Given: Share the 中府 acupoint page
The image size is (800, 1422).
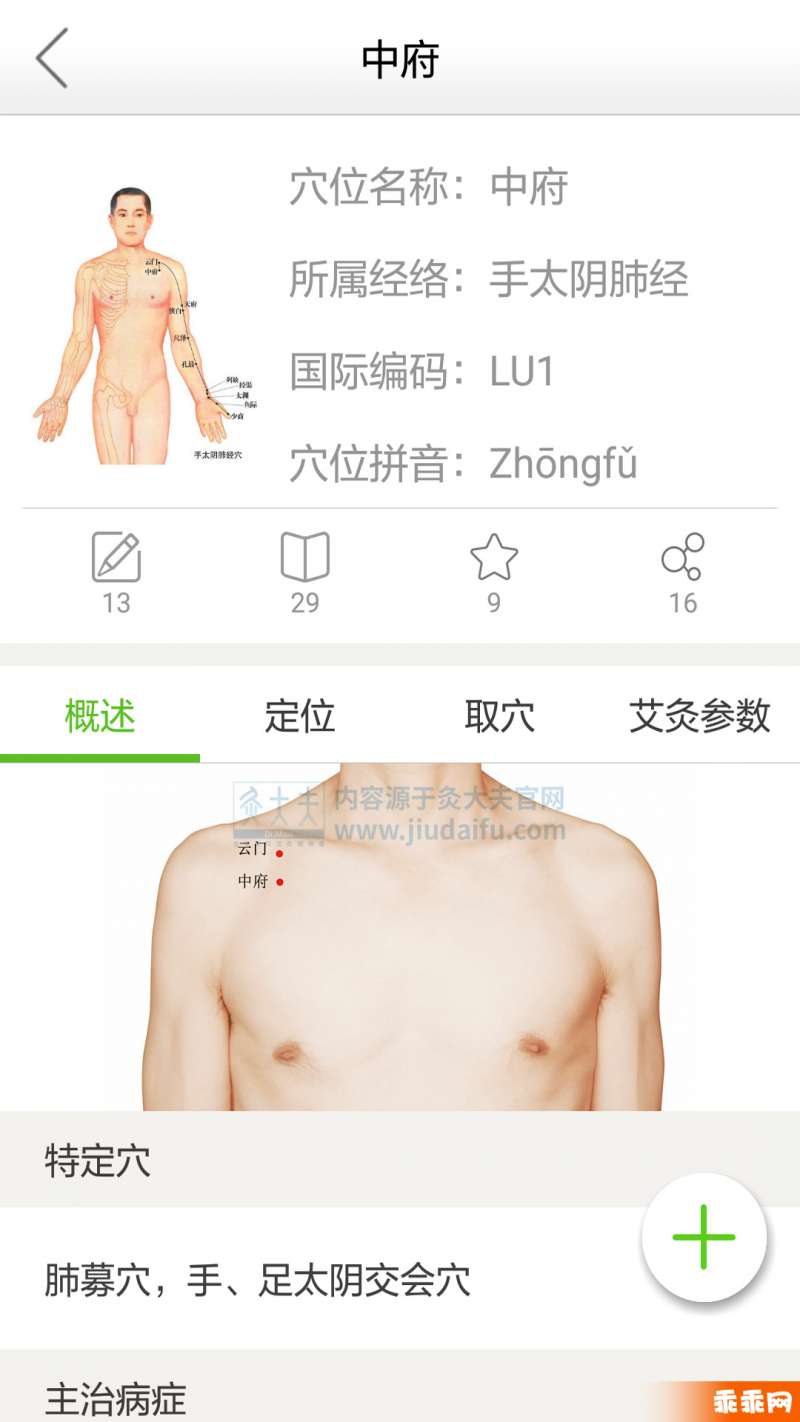Looking at the screenshot, I should click(x=683, y=557).
